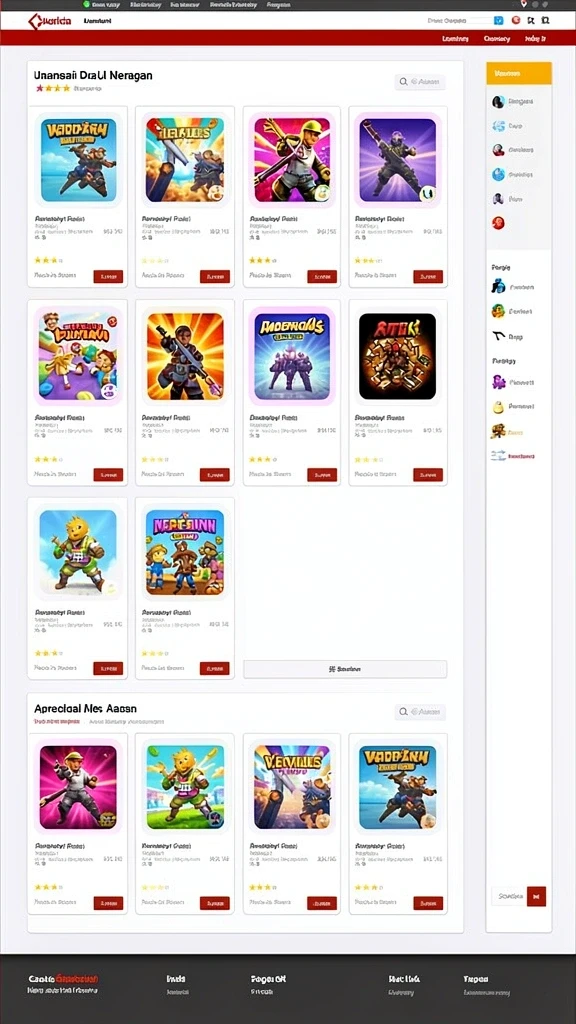Tap the red button on the black artwork card

pos(428,475)
